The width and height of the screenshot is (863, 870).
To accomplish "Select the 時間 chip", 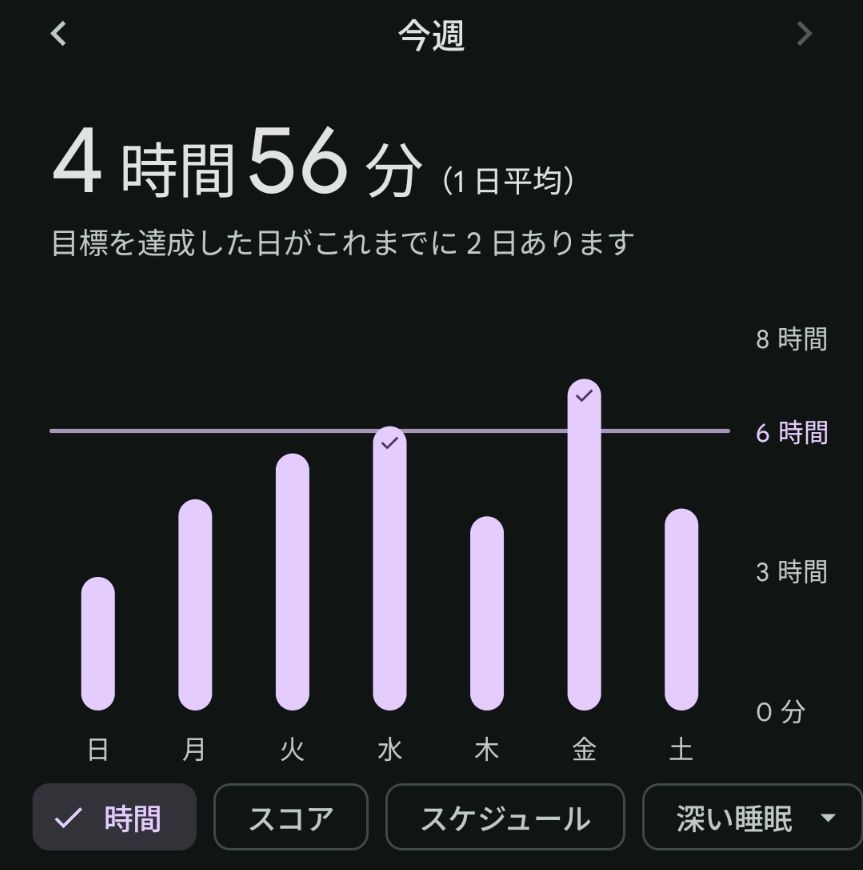I will [115, 818].
